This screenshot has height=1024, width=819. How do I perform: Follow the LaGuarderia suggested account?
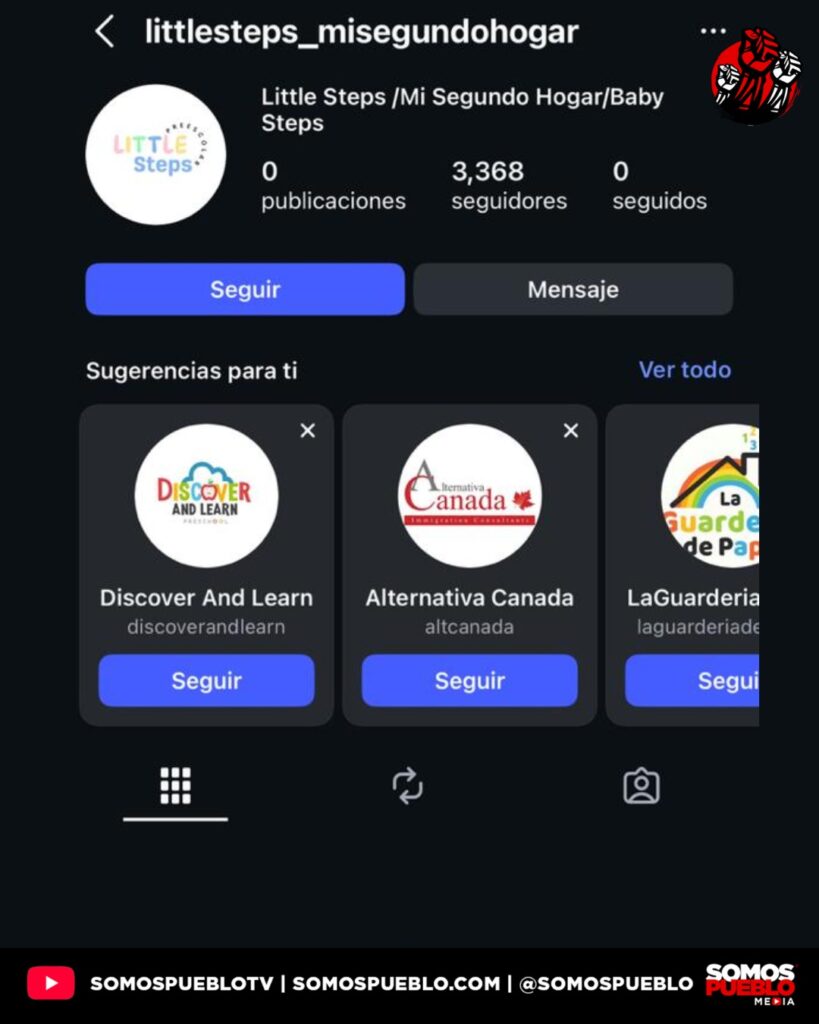pyautogui.click(x=700, y=681)
